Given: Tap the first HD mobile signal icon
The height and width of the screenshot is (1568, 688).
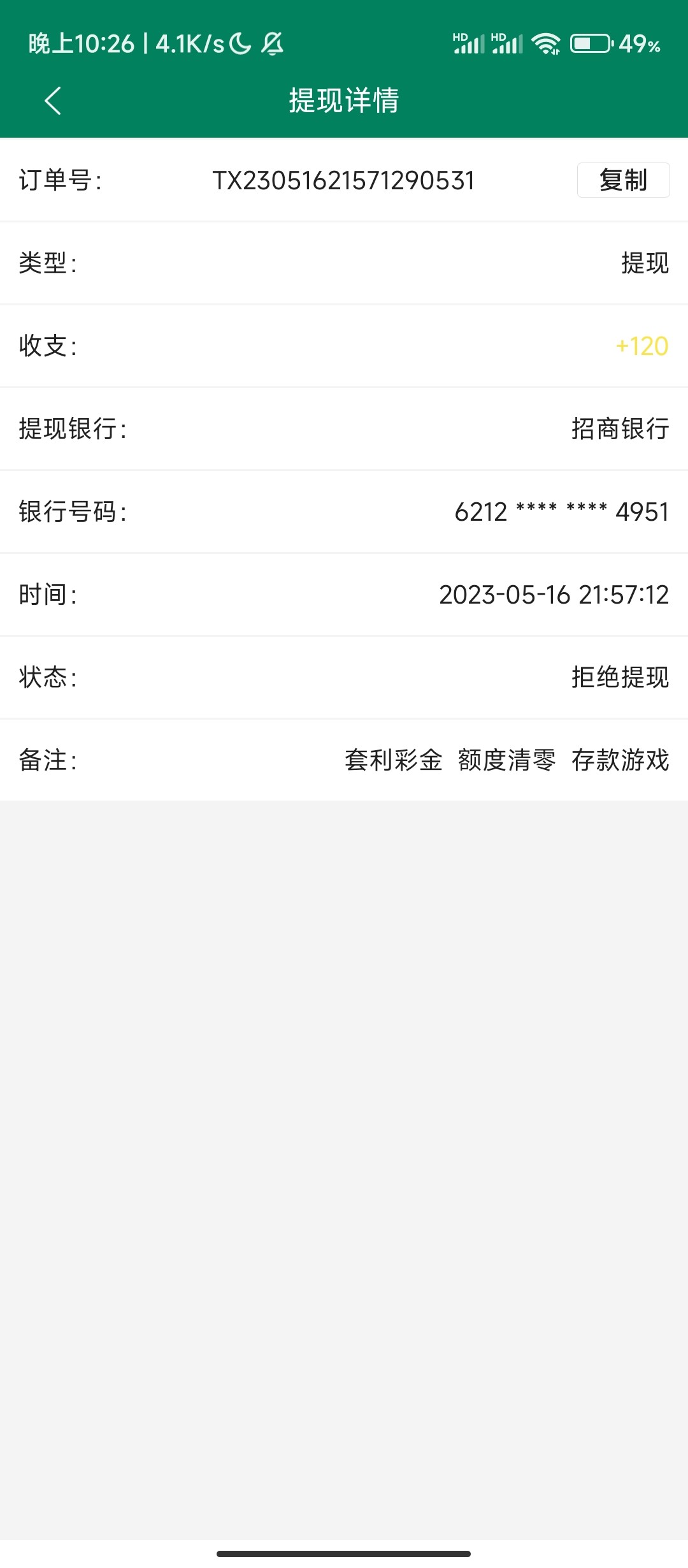Looking at the screenshot, I should tap(469, 44).
